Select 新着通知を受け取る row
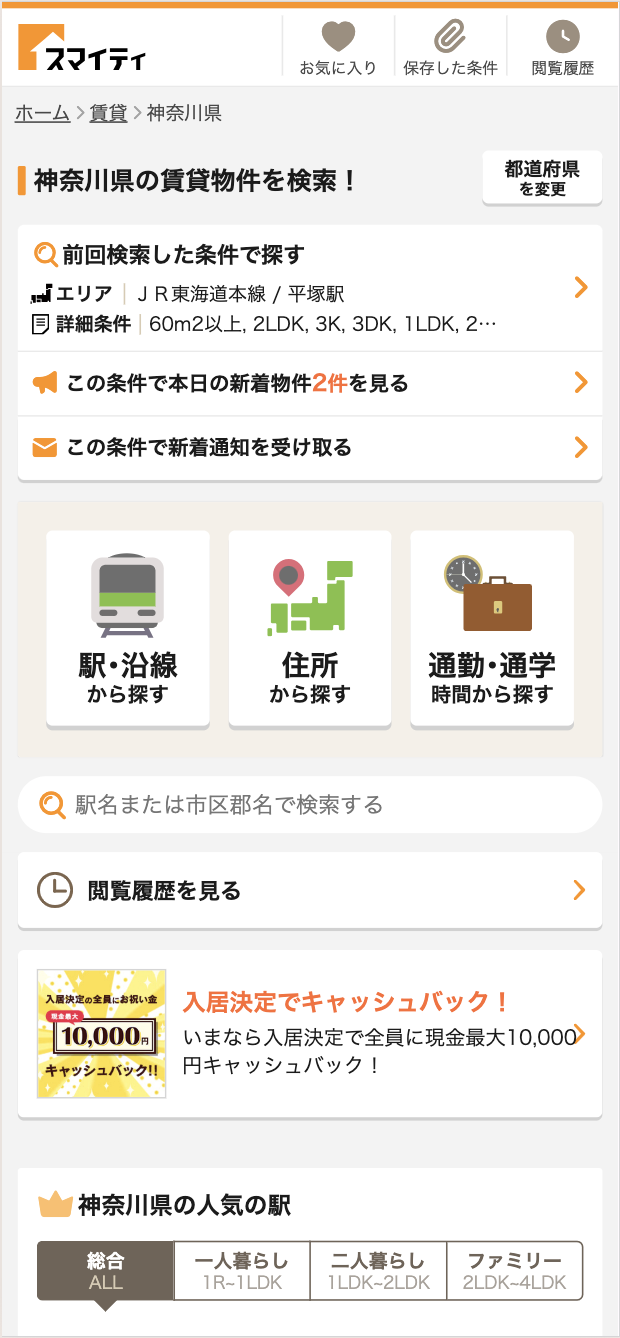Viewport: 620px width, 1338px height. click(310, 447)
